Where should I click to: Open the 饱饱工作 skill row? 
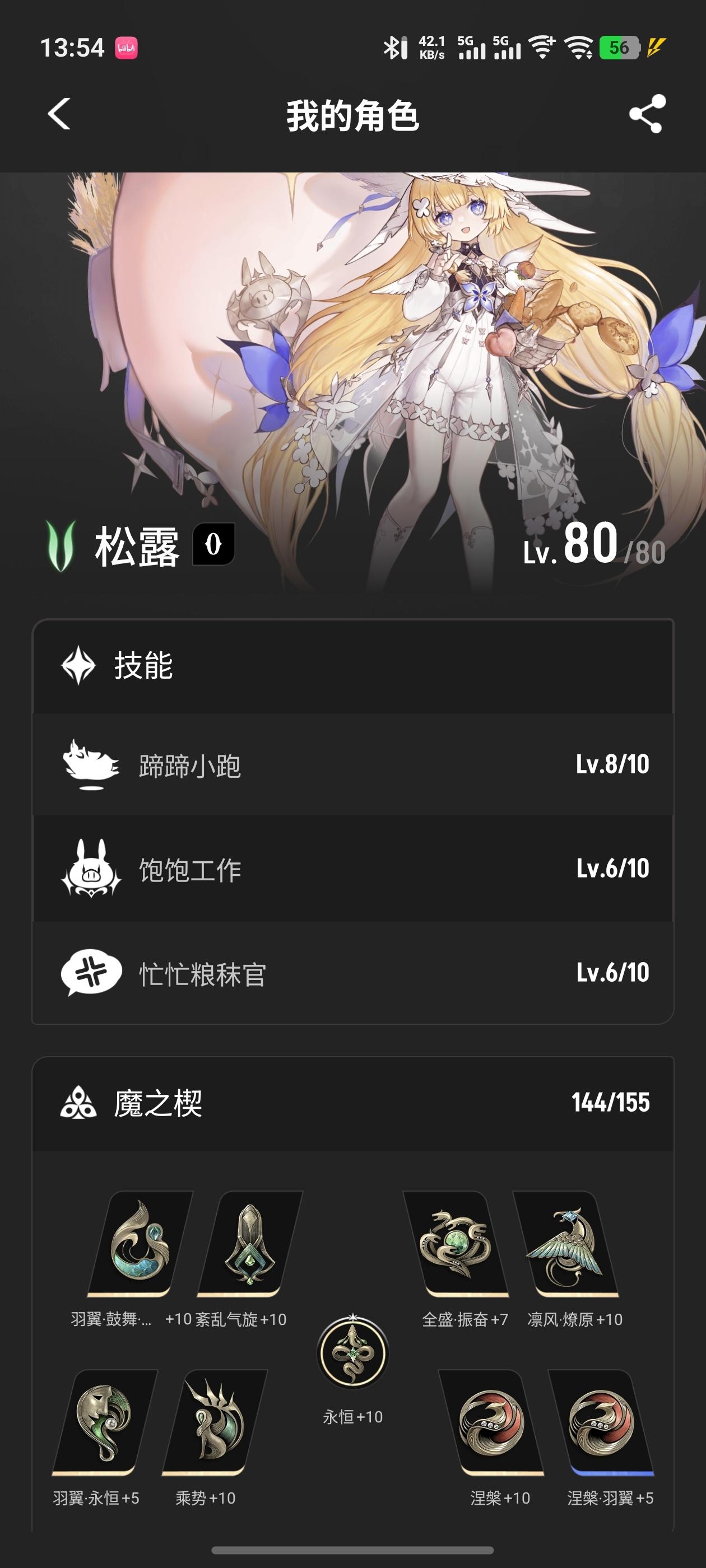pos(352,869)
